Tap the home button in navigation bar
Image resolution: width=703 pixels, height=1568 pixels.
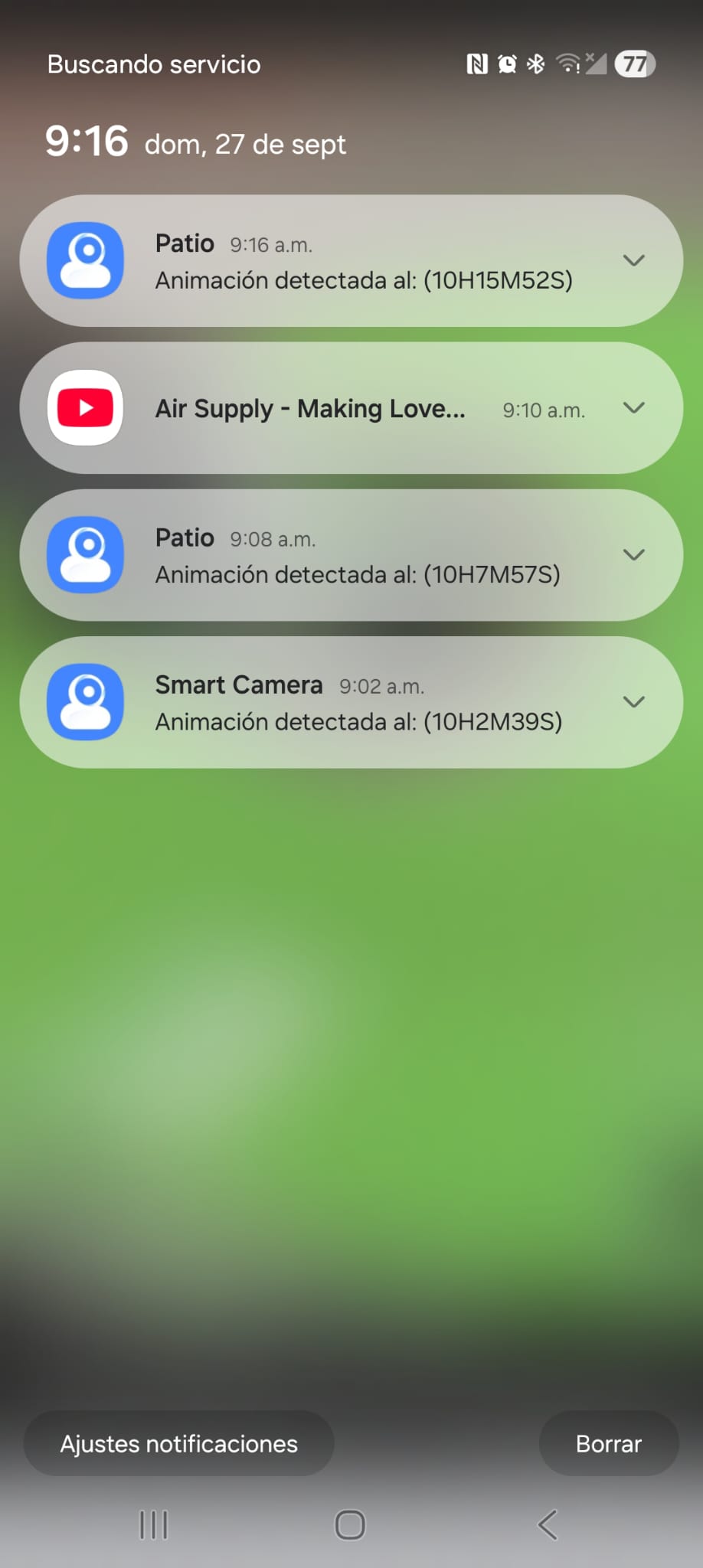click(351, 1525)
